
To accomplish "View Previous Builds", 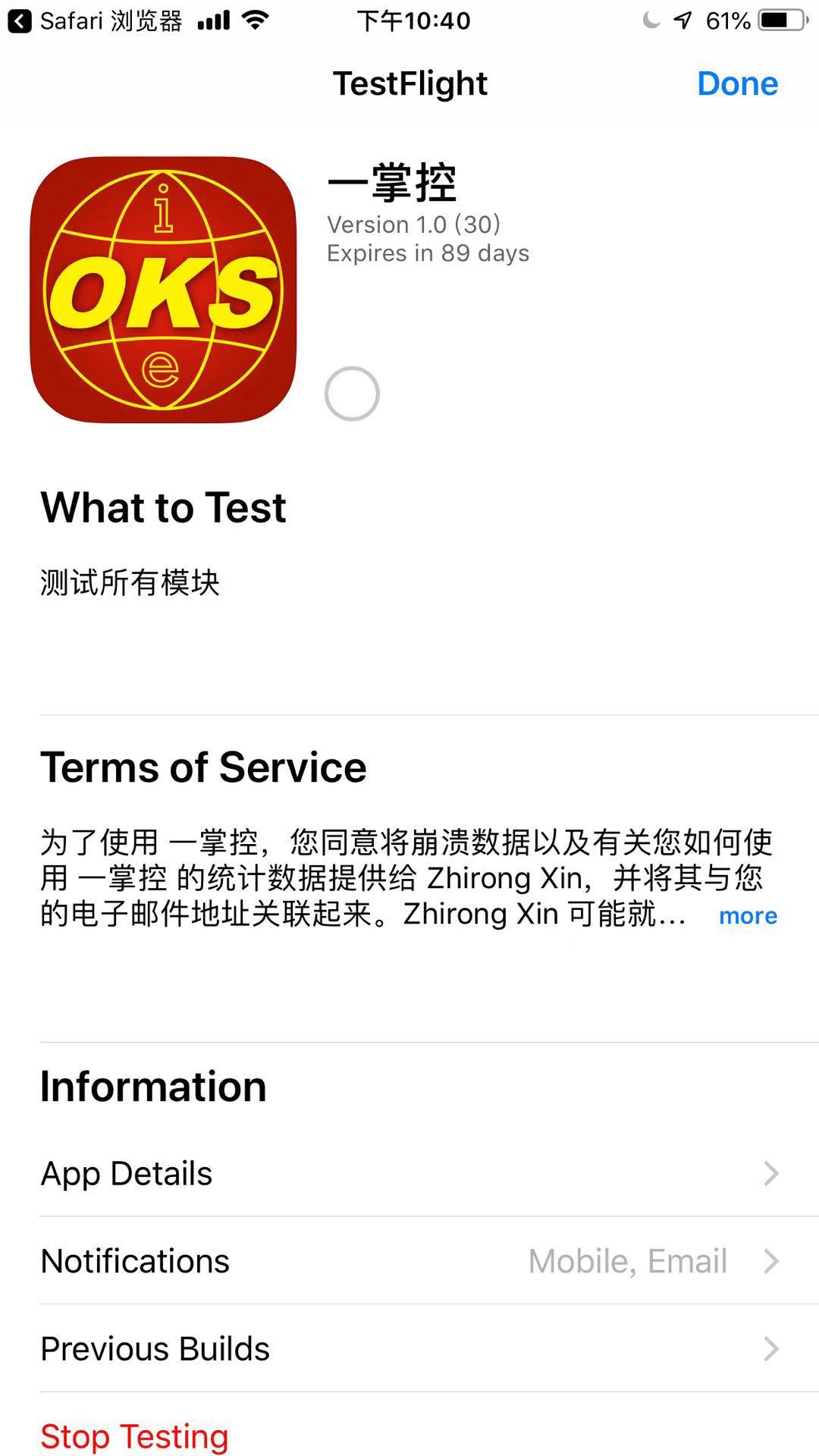I will coord(409,1349).
